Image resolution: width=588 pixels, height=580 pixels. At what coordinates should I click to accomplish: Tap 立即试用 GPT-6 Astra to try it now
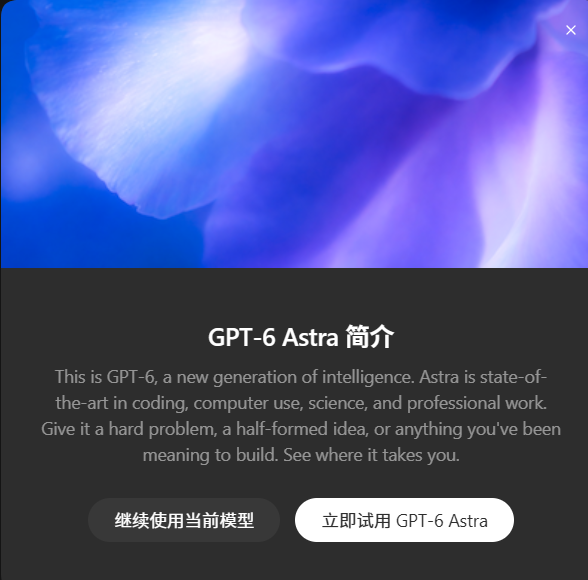coord(404,520)
